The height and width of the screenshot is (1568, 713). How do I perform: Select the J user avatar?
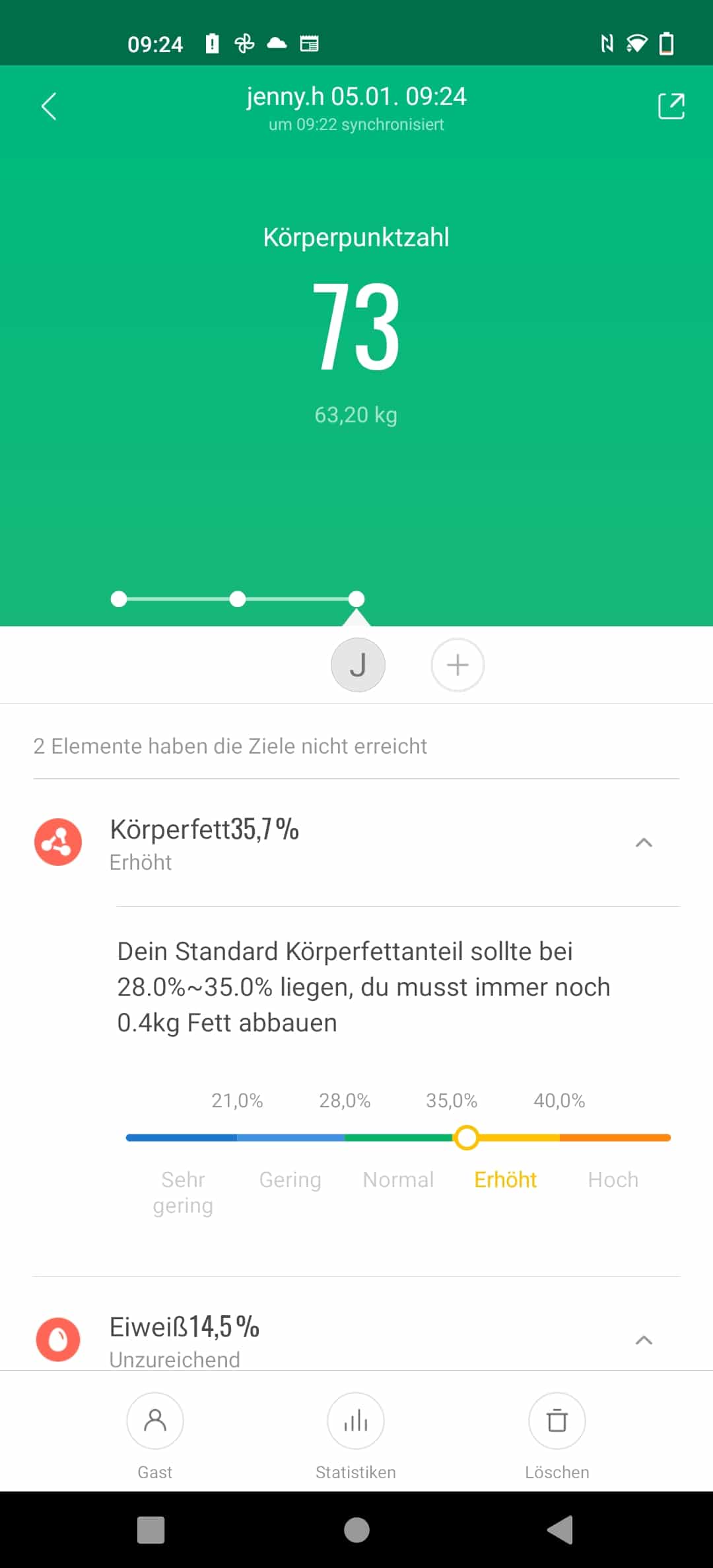coord(358,665)
